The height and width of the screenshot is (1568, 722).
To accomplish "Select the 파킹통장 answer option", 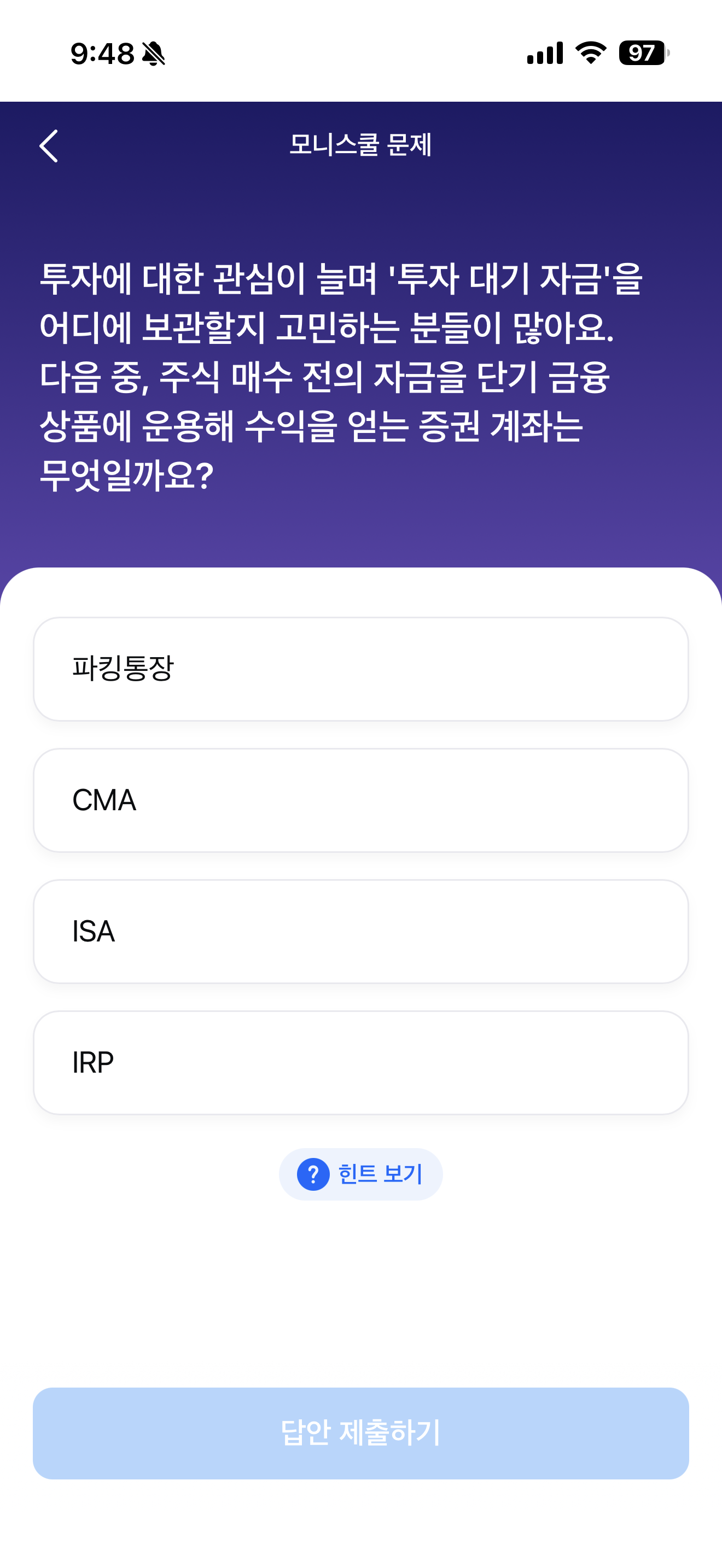I will [361, 669].
